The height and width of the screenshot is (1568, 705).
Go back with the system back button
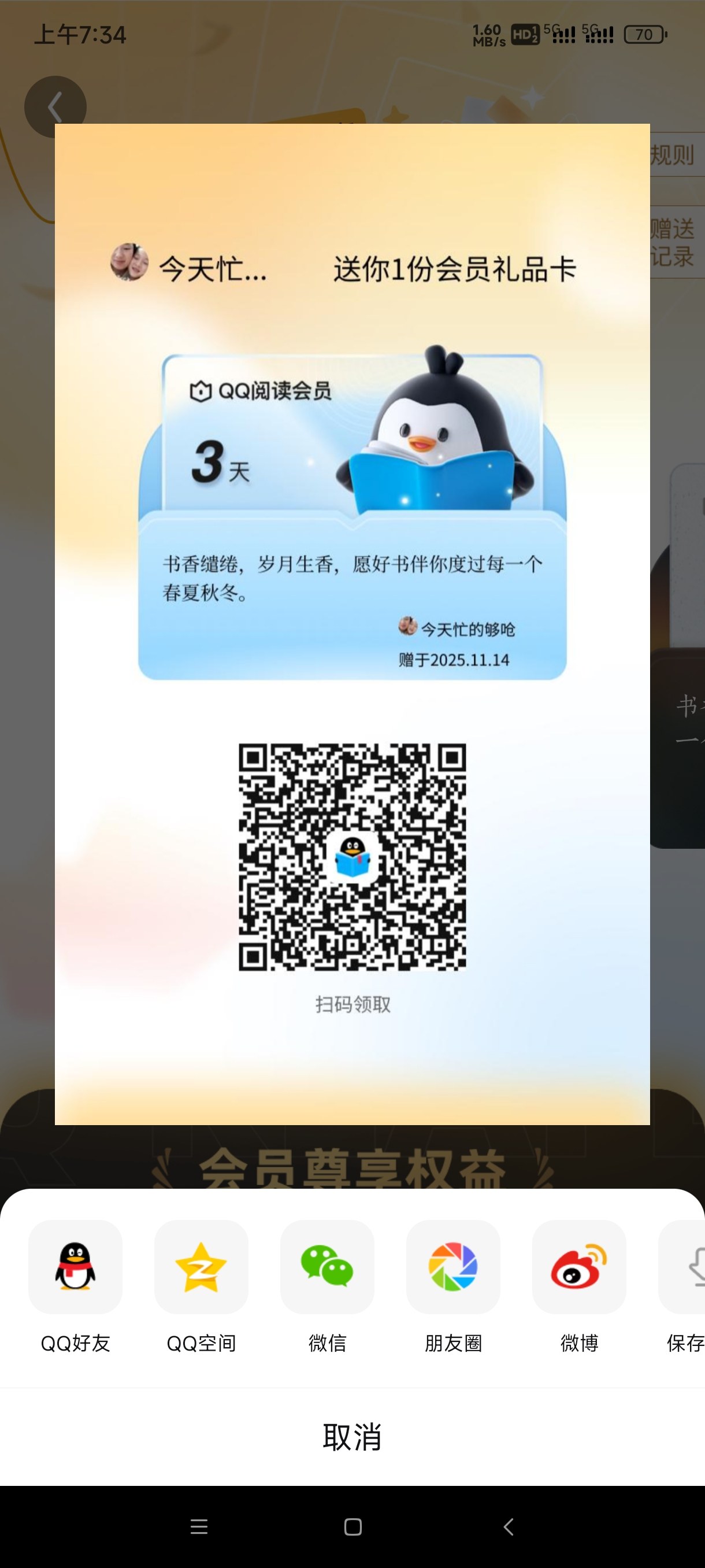509,1526
